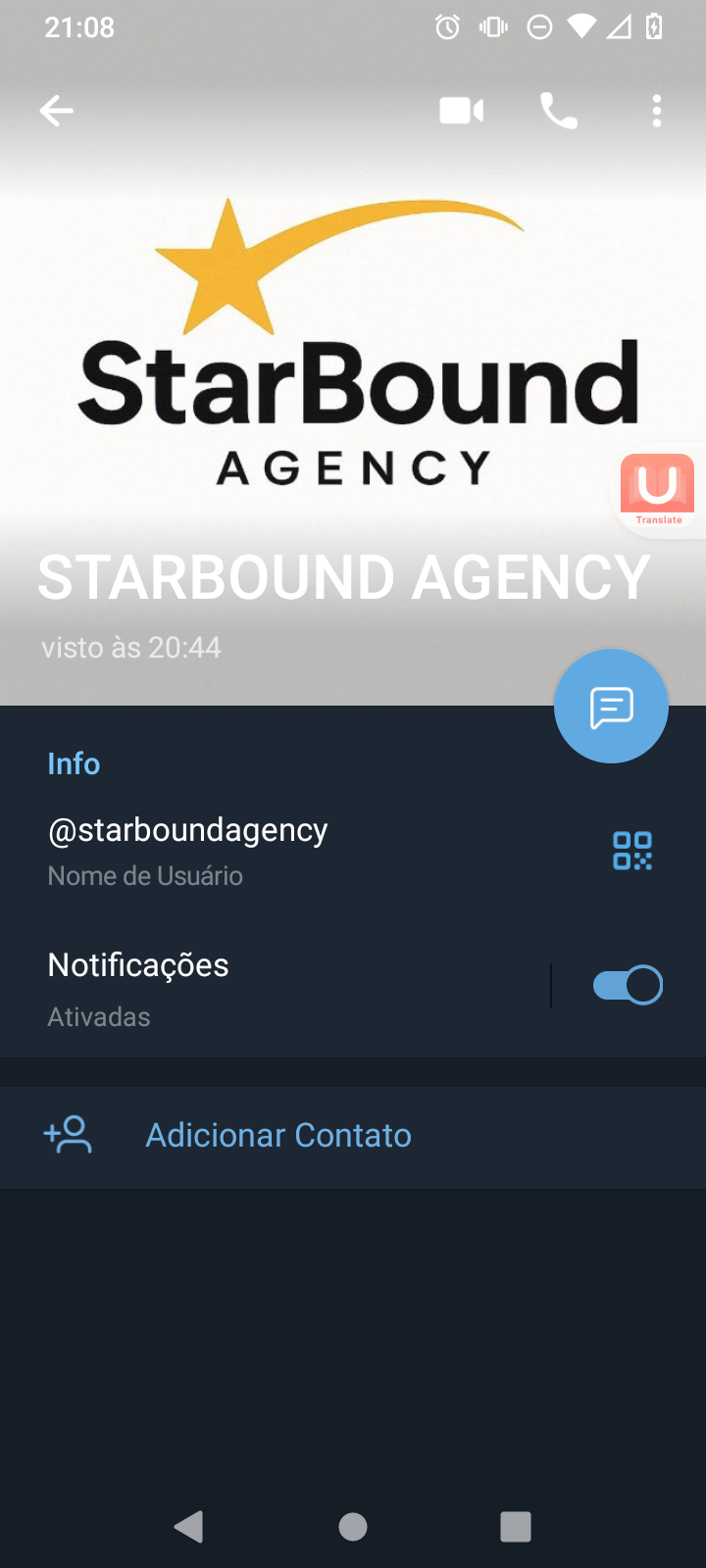Disable the Notificações switch
This screenshot has width=706, height=1568.
click(x=628, y=986)
